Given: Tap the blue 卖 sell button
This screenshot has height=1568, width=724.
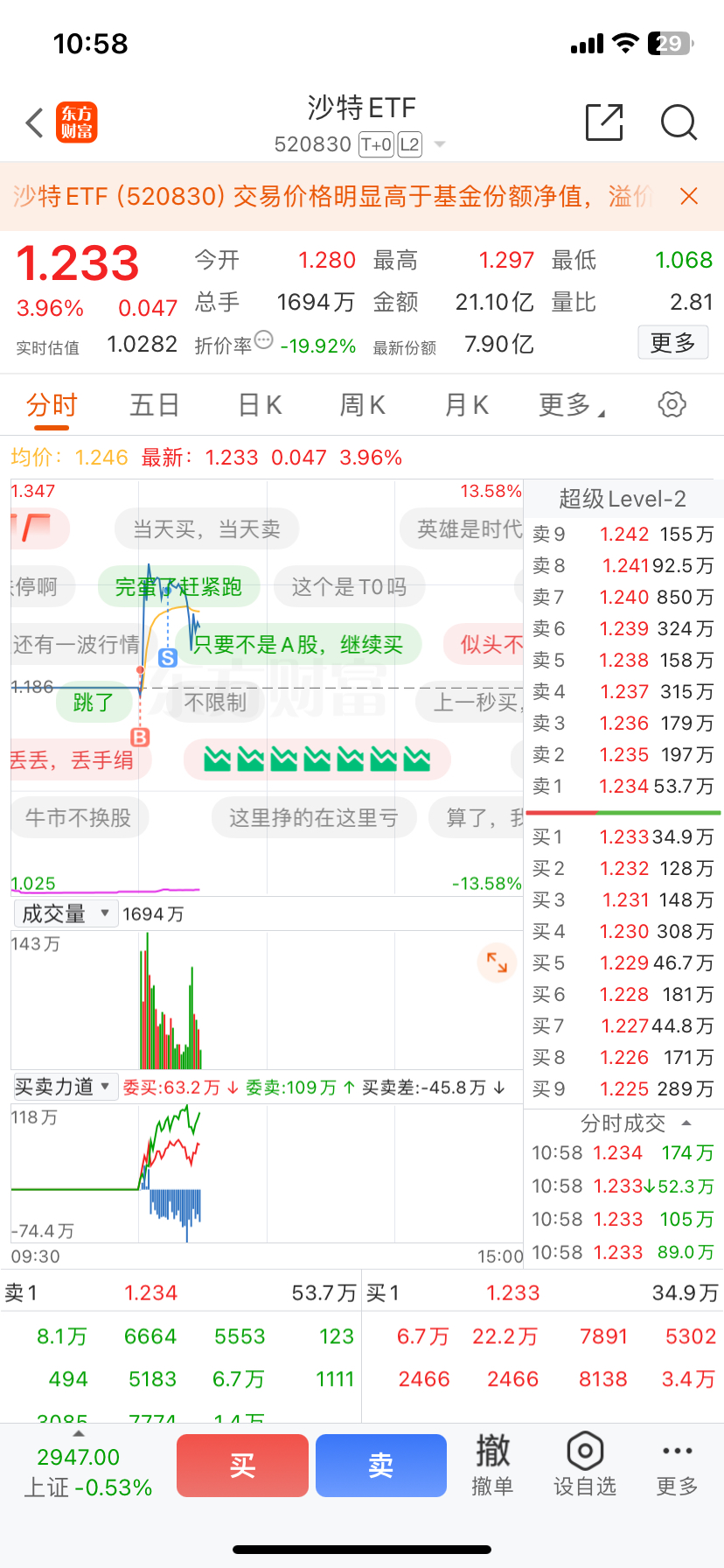Looking at the screenshot, I should point(380,1465).
